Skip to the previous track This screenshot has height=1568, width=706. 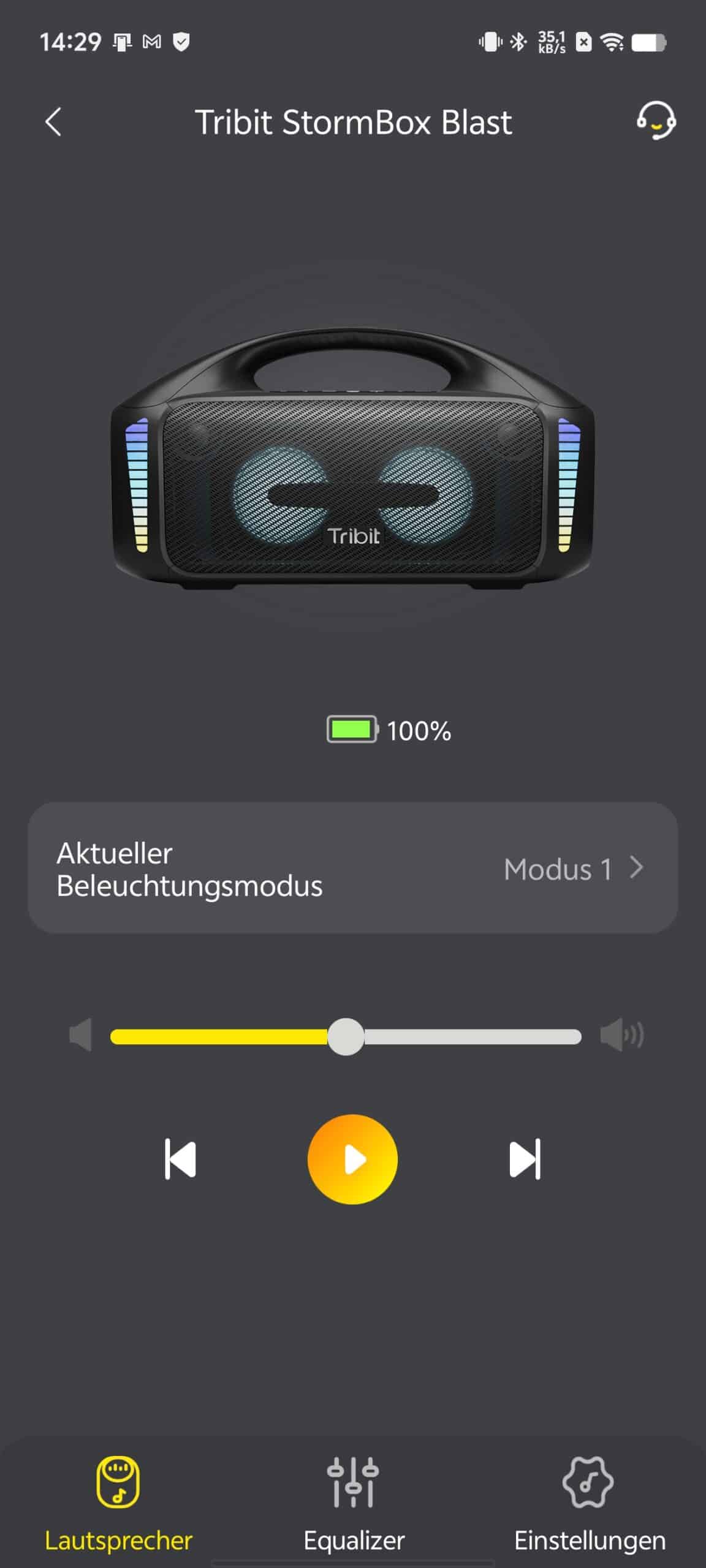tap(180, 1159)
